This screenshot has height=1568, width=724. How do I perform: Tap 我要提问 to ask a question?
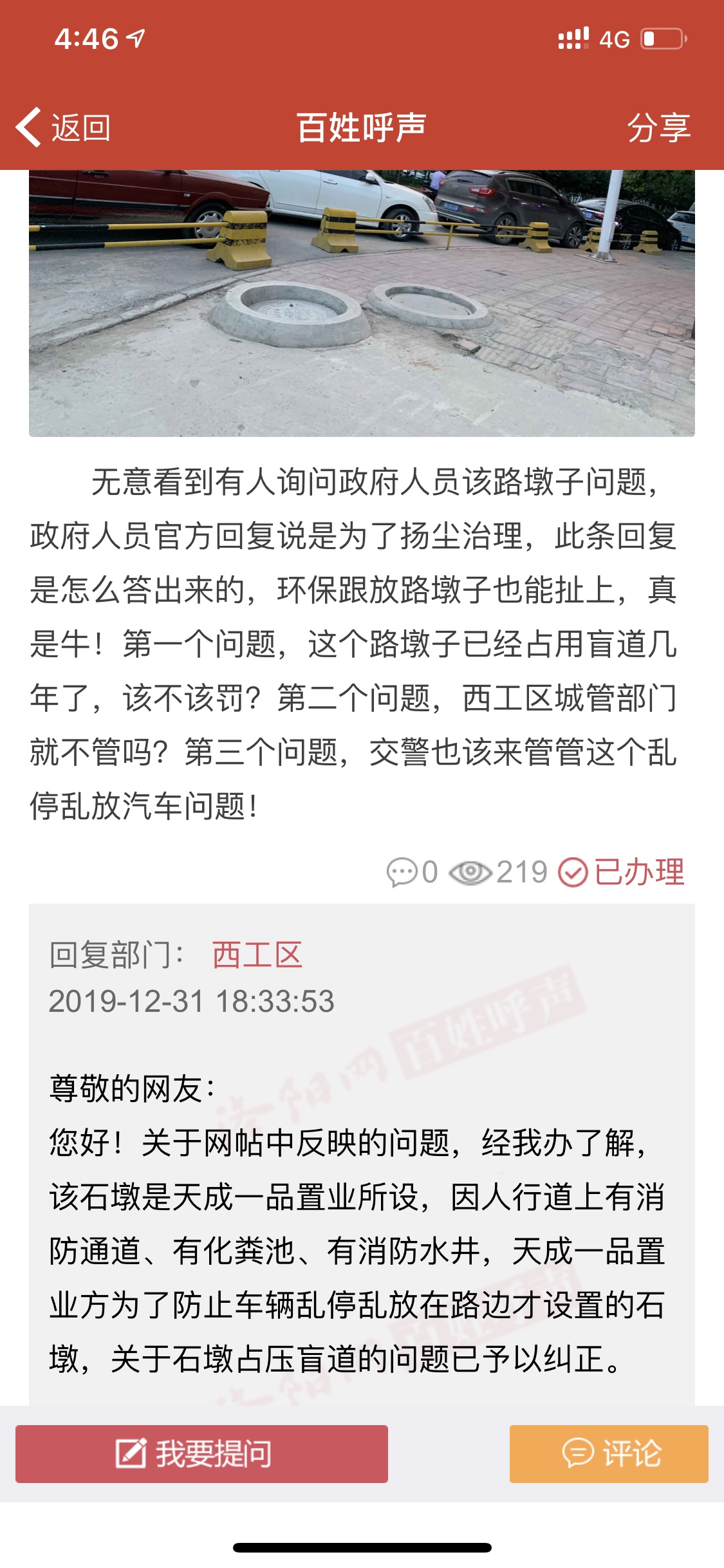pyautogui.click(x=201, y=1453)
